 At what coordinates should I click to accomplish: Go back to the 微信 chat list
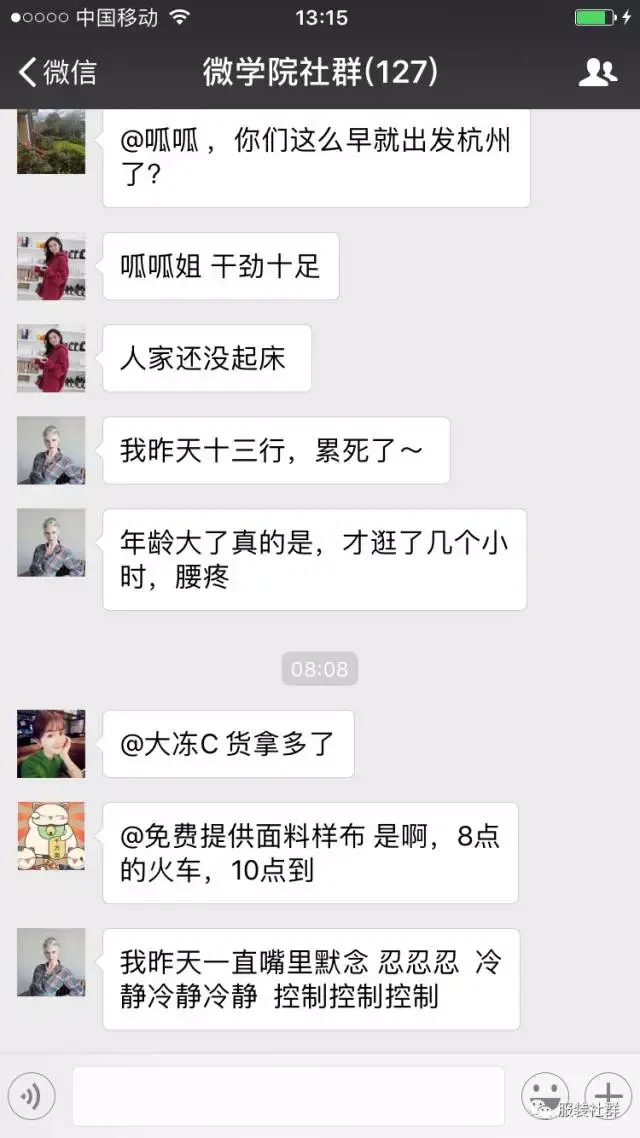point(57,73)
